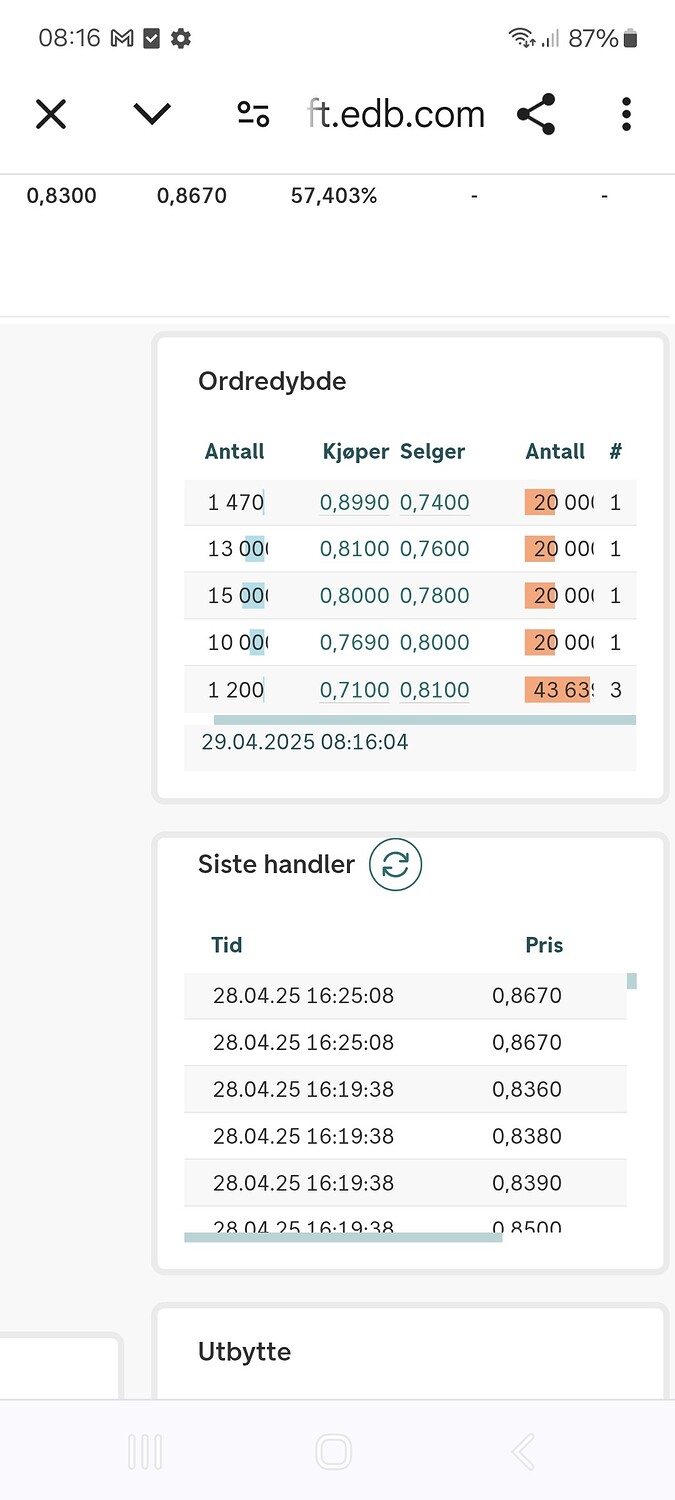The image size is (675, 1500).
Task: Share this page
Action: tap(536, 115)
